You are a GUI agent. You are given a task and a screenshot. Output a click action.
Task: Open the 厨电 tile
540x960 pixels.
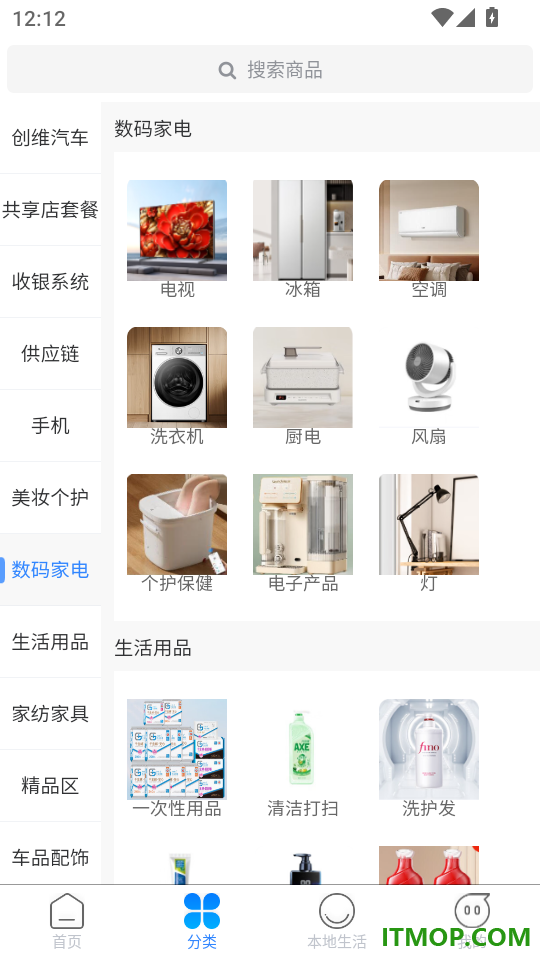click(x=302, y=386)
